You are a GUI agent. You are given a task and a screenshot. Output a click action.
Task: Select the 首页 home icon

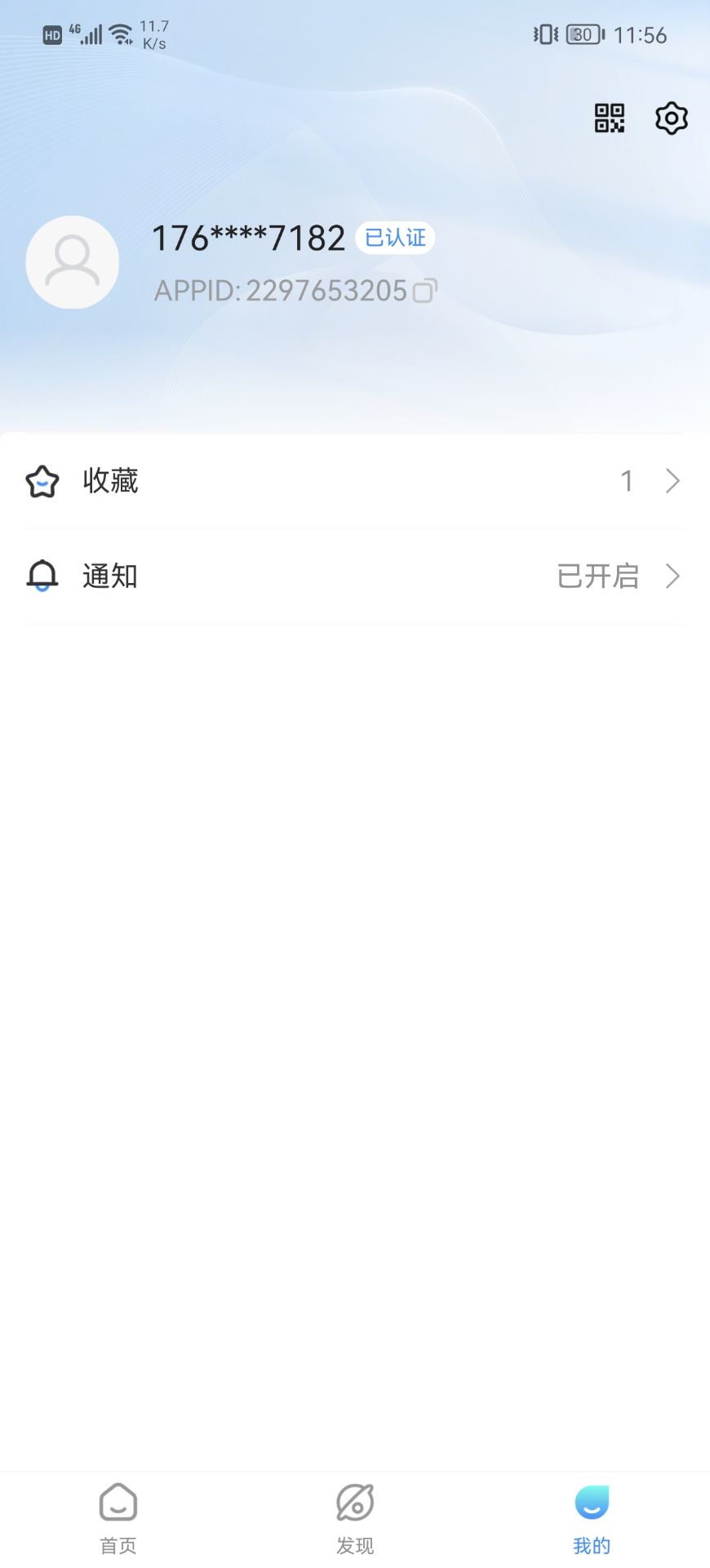118,1501
